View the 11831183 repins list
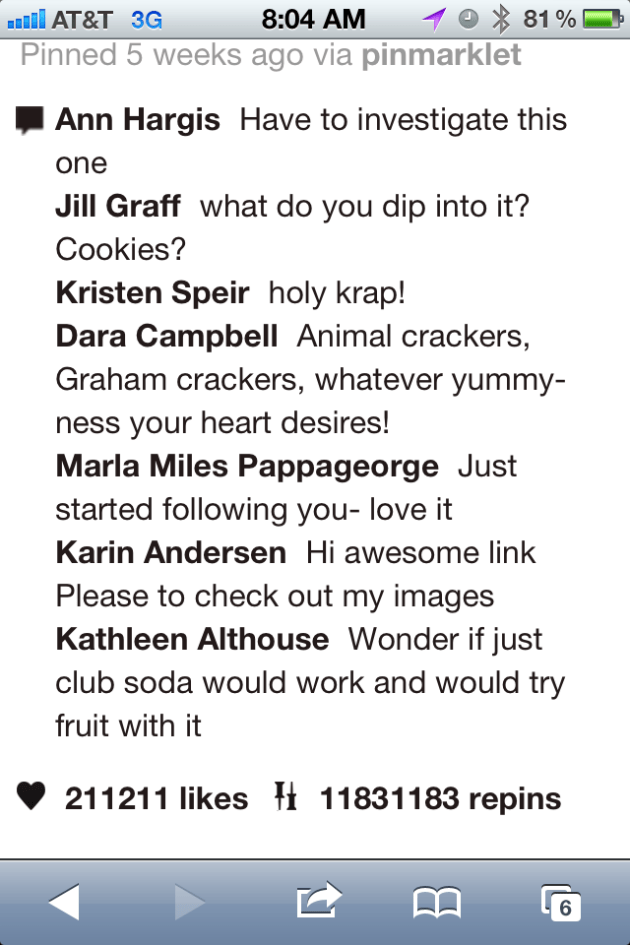Image resolution: width=630 pixels, height=945 pixels. tap(440, 798)
